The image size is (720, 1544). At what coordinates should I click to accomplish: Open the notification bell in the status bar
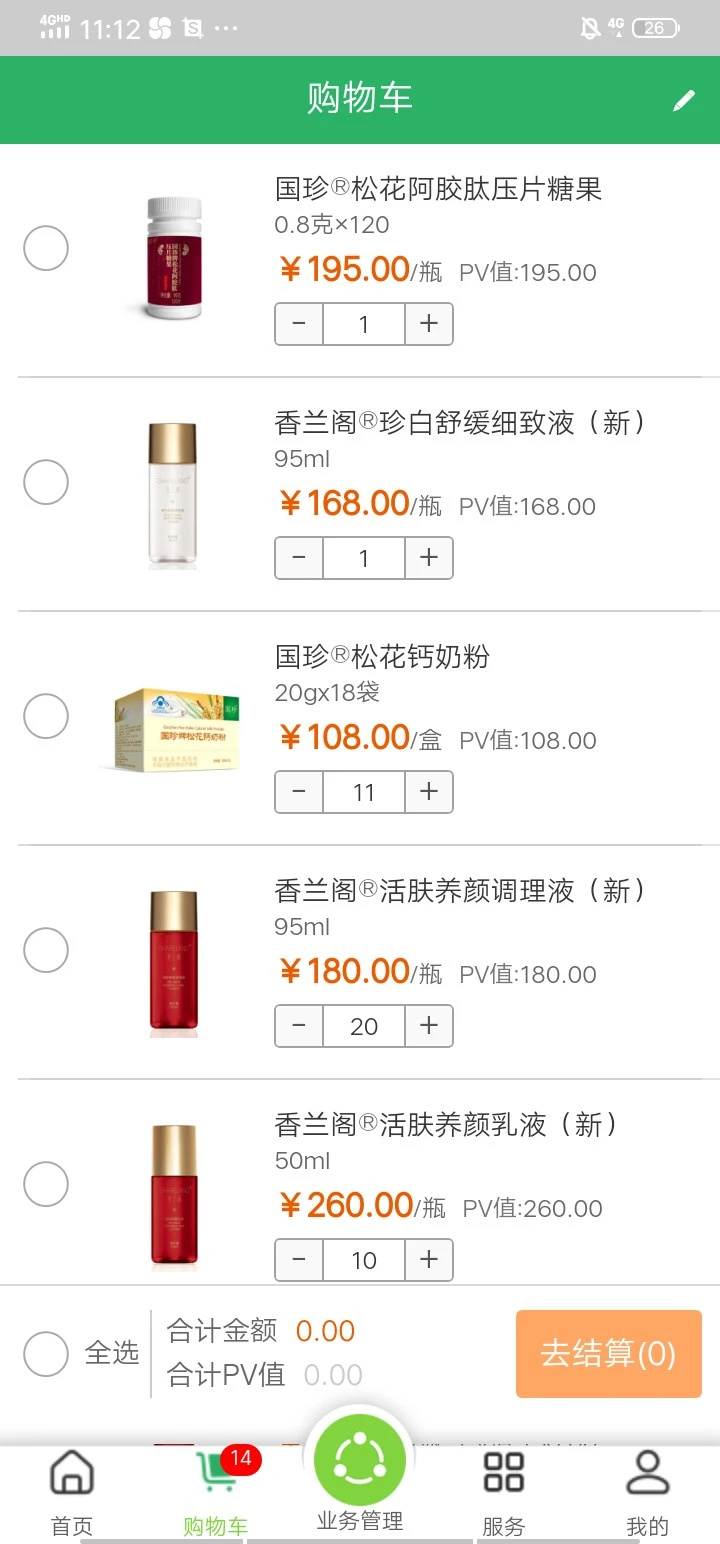pos(590,27)
